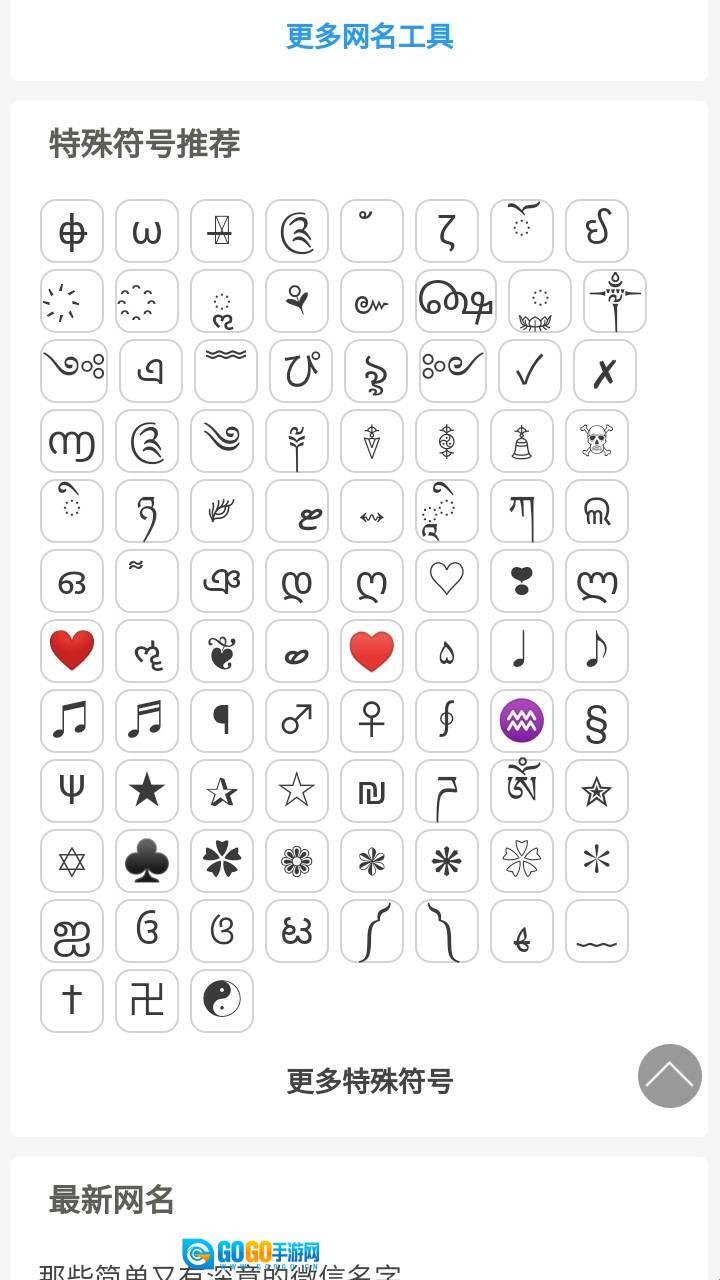Choose the male ♂ symbol

tap(296, 721)
